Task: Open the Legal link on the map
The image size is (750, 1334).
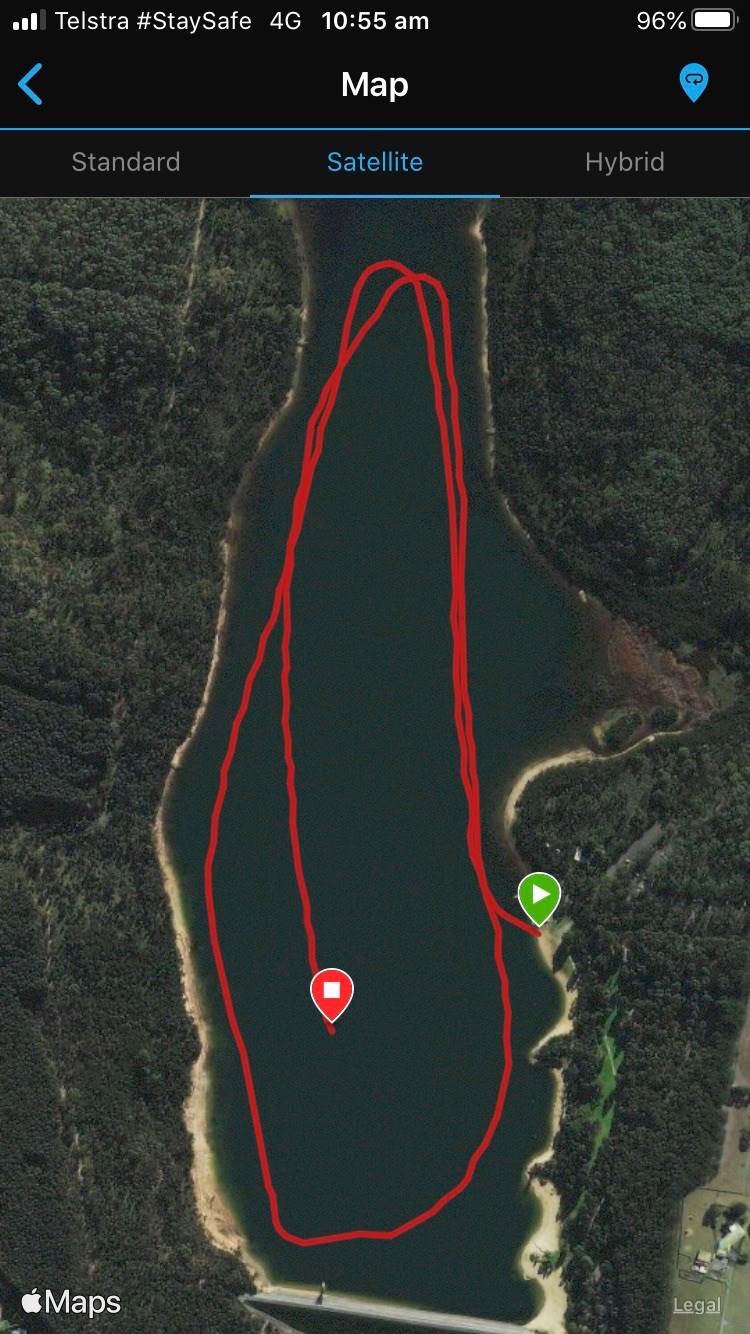Action: coord(696,1305)
